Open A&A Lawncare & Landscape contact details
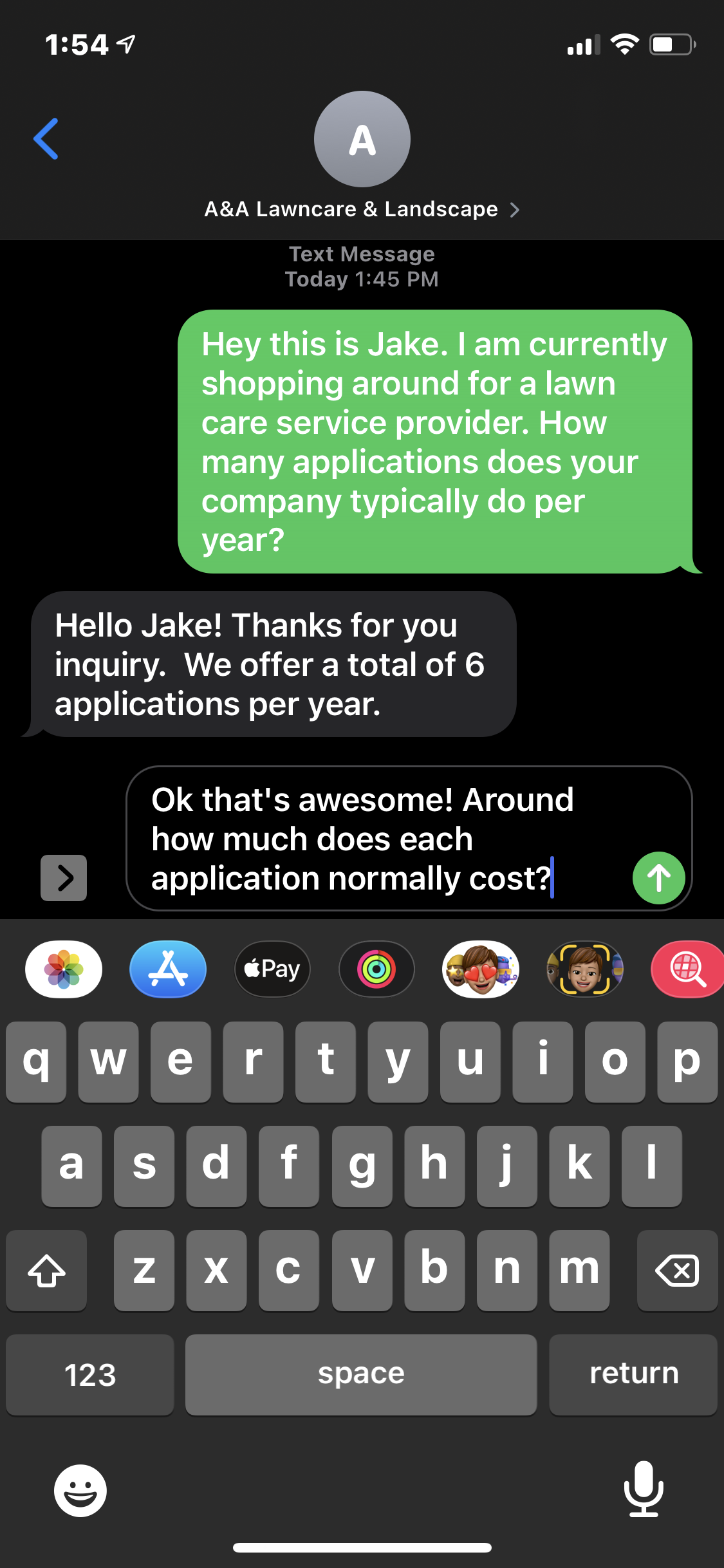724x1568 pixels. (x=362, y=209)
